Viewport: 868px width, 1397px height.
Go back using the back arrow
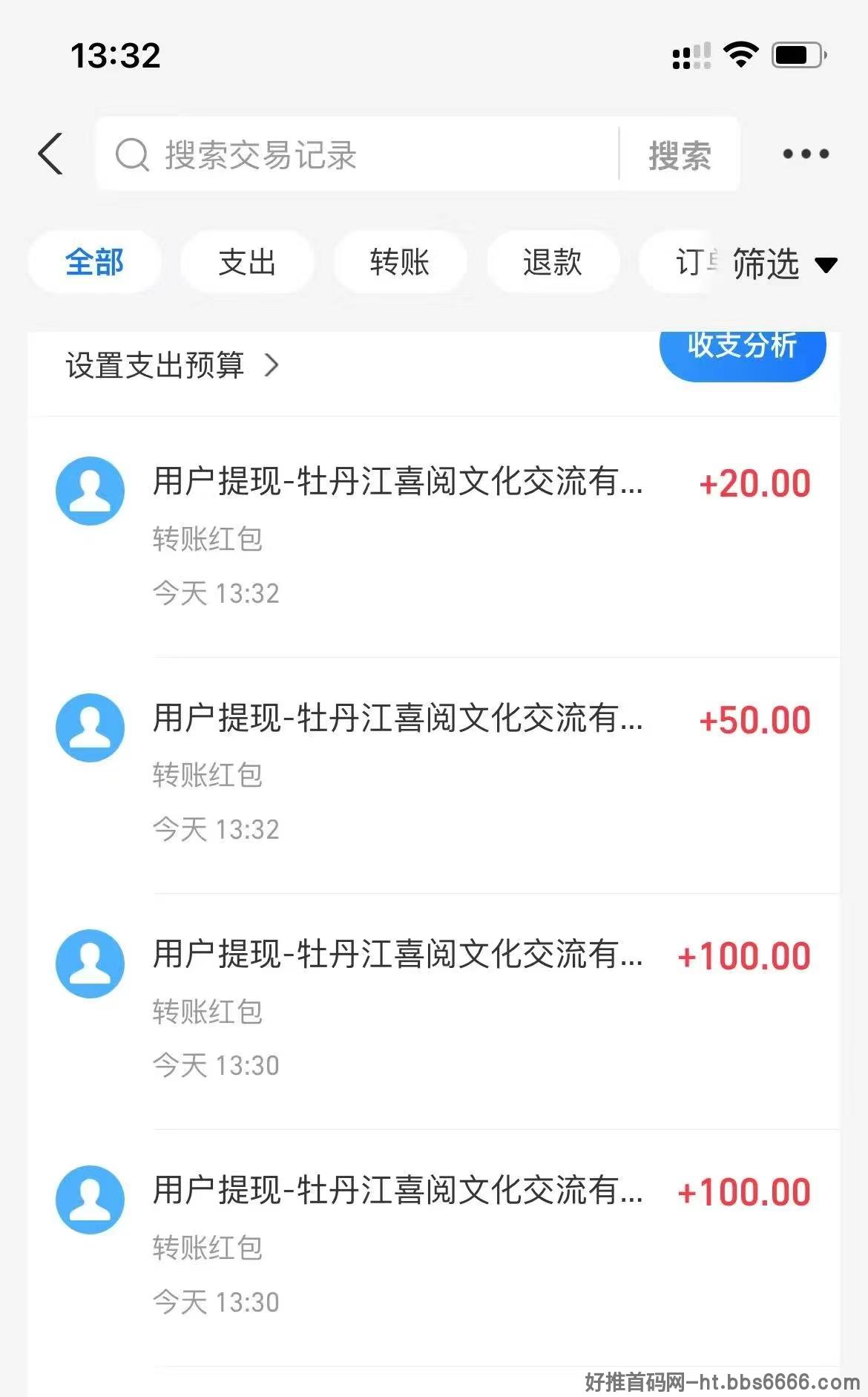tap(50, 154)
